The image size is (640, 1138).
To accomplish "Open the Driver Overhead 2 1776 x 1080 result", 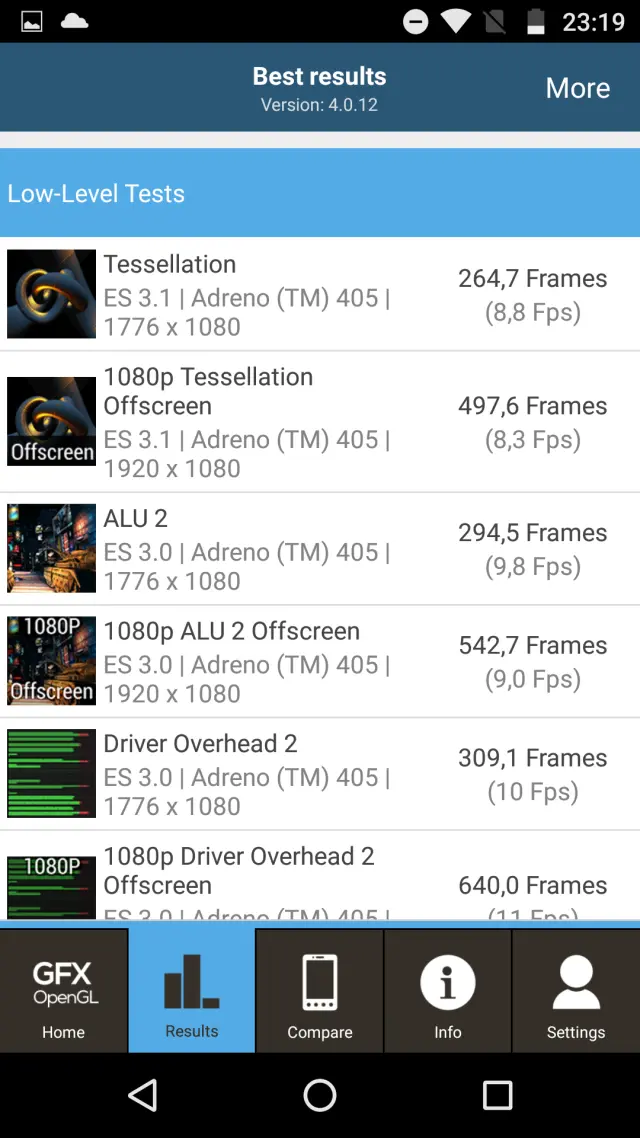I will click(x=320, y=774).
